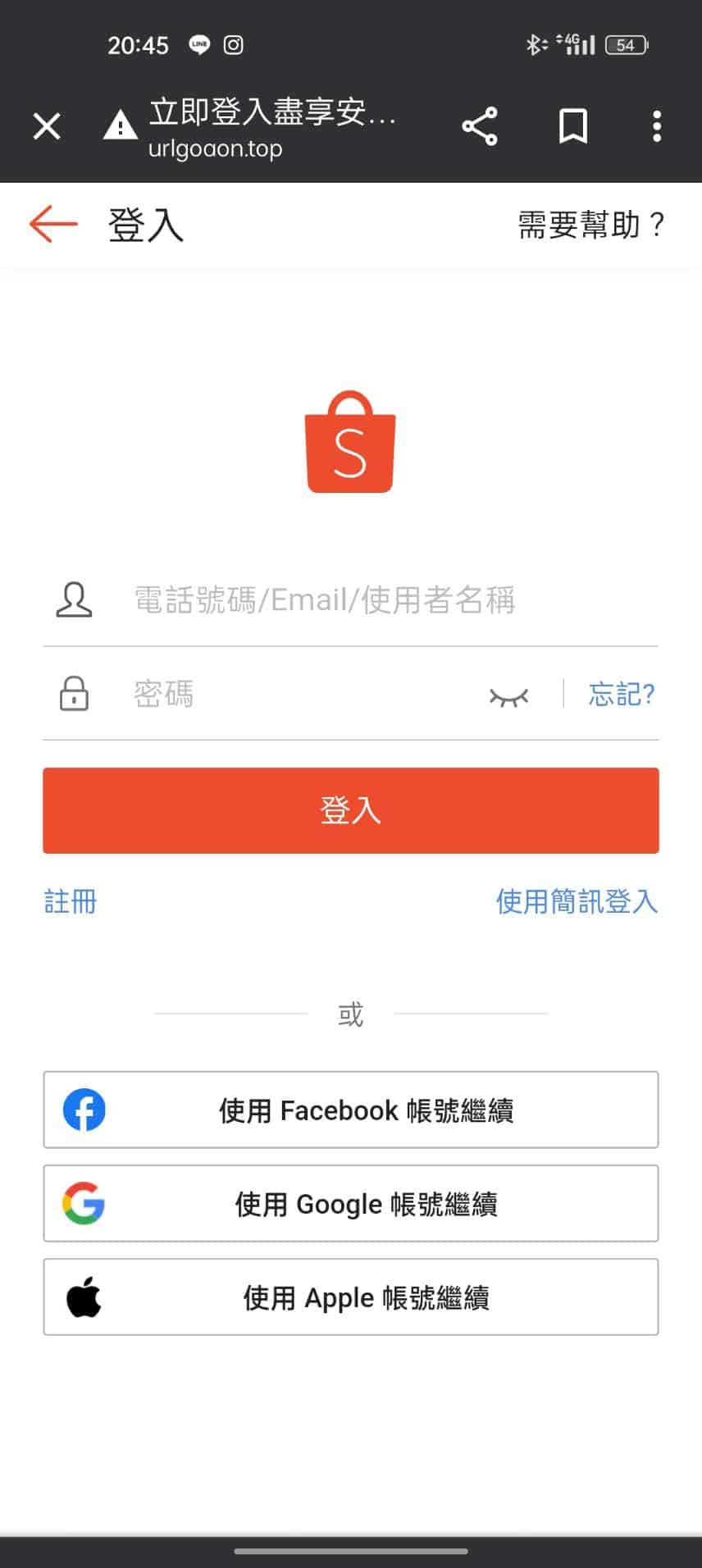
Task: Open the 忘記? forgot password link
Action: (621, 695)
